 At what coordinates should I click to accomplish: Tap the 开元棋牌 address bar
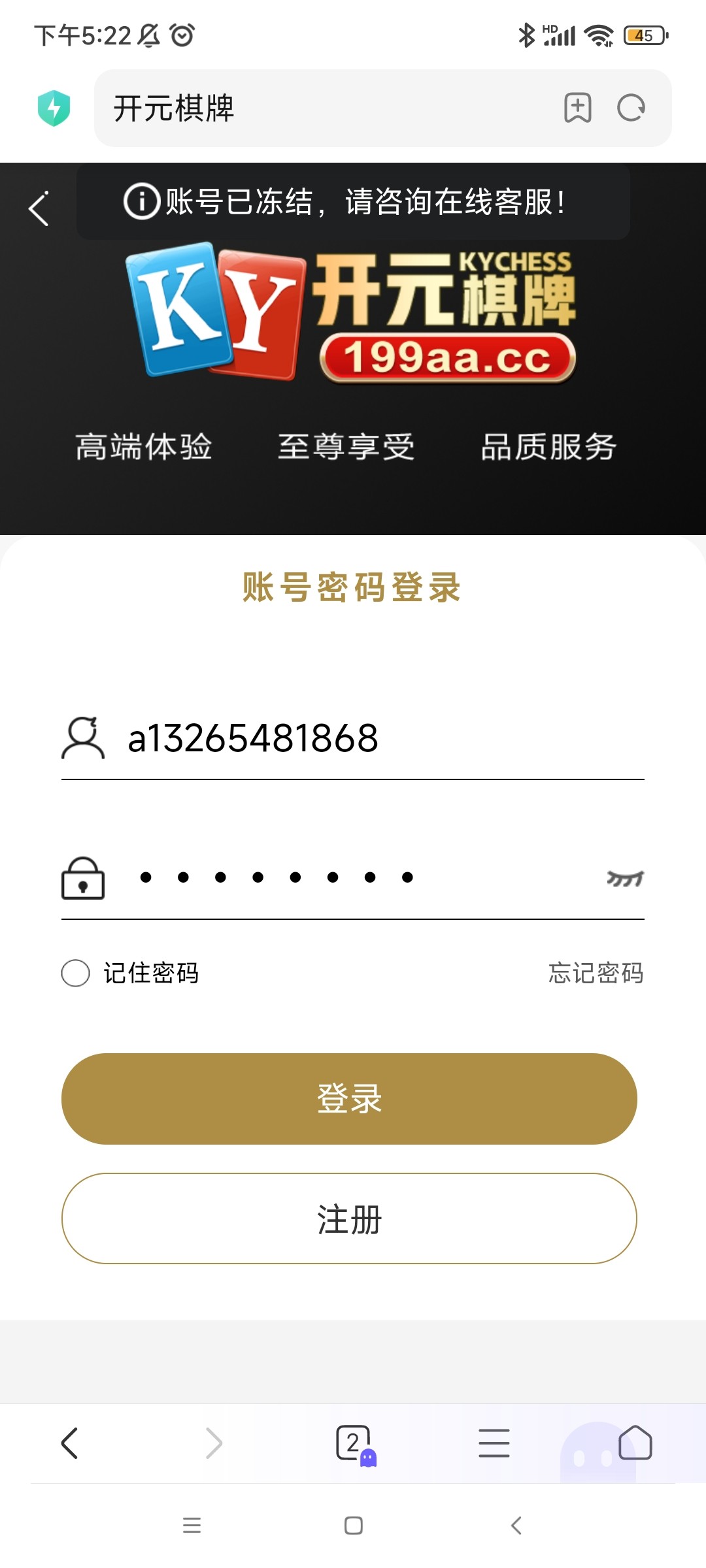327,108
